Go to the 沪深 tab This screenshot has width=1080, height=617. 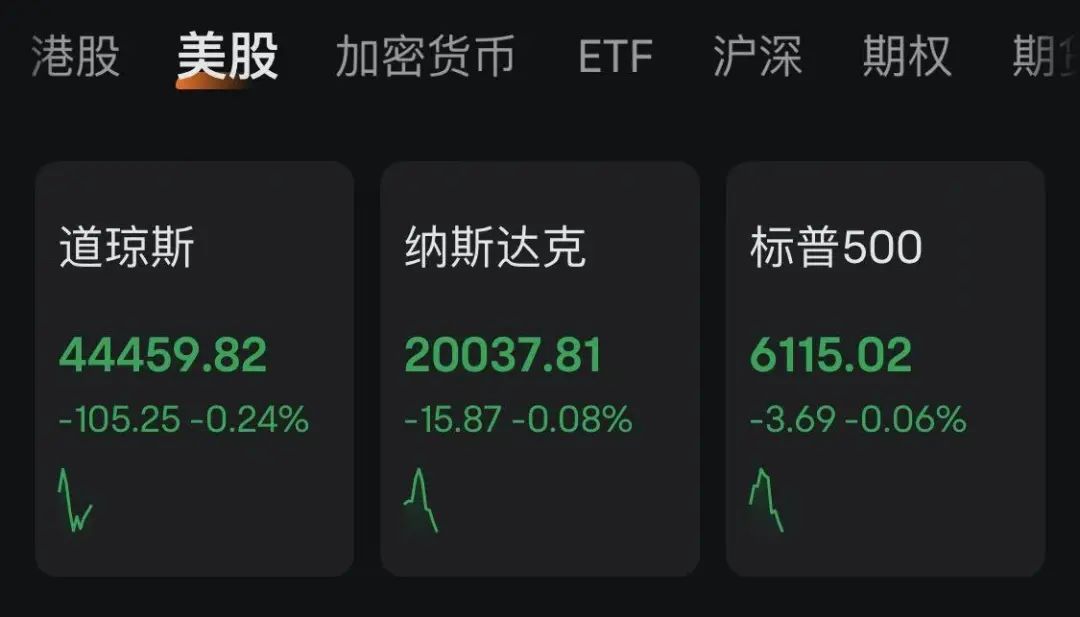click(757, 56)
